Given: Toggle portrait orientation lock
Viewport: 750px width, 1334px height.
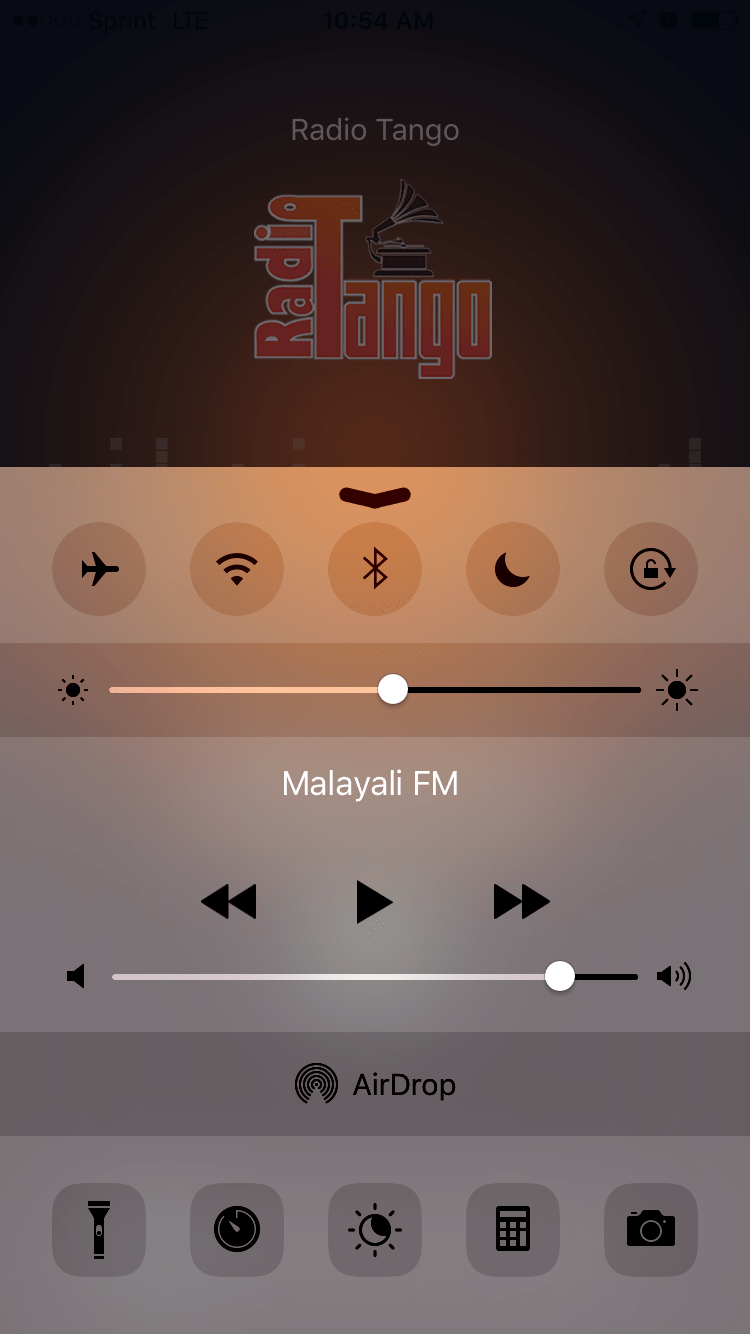Looking at the screenshot, I should 651,569.
